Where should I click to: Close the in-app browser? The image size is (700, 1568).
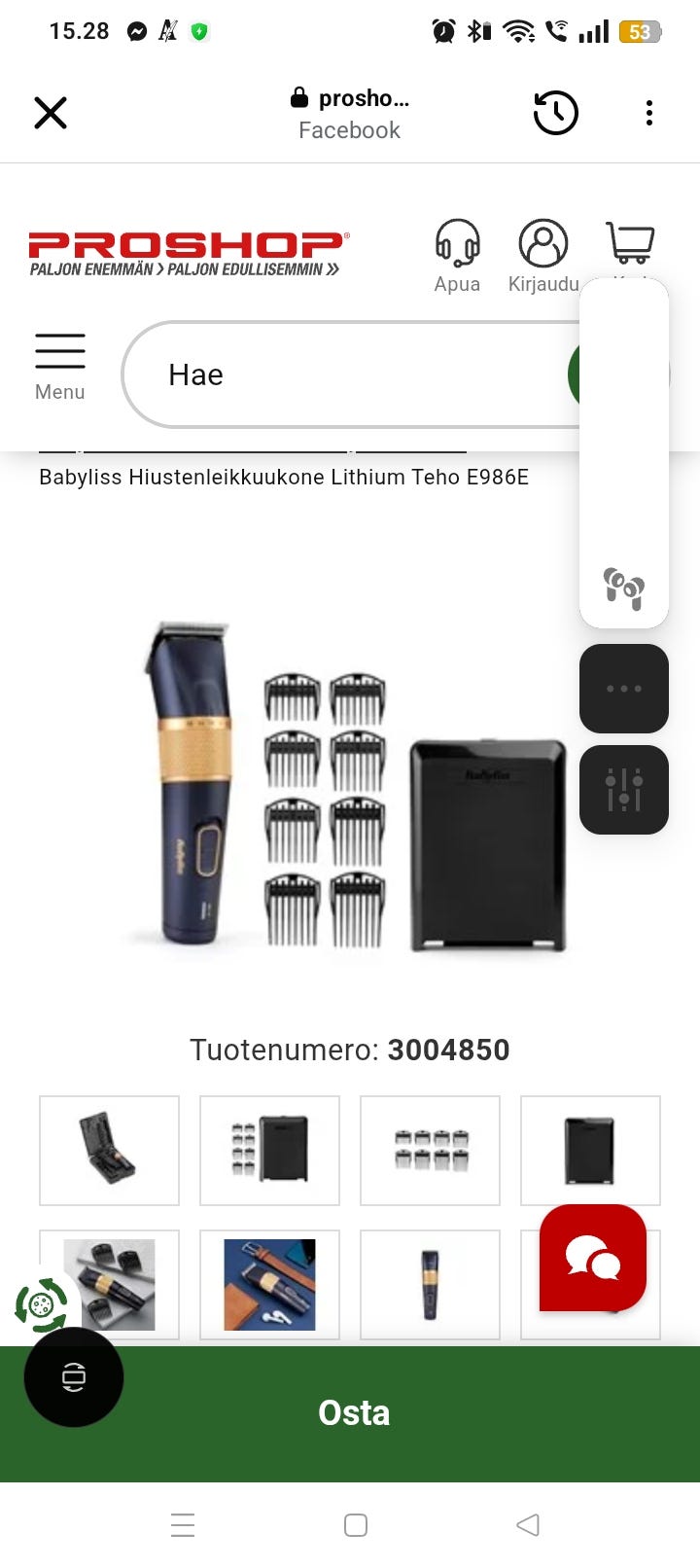[51, 113]
